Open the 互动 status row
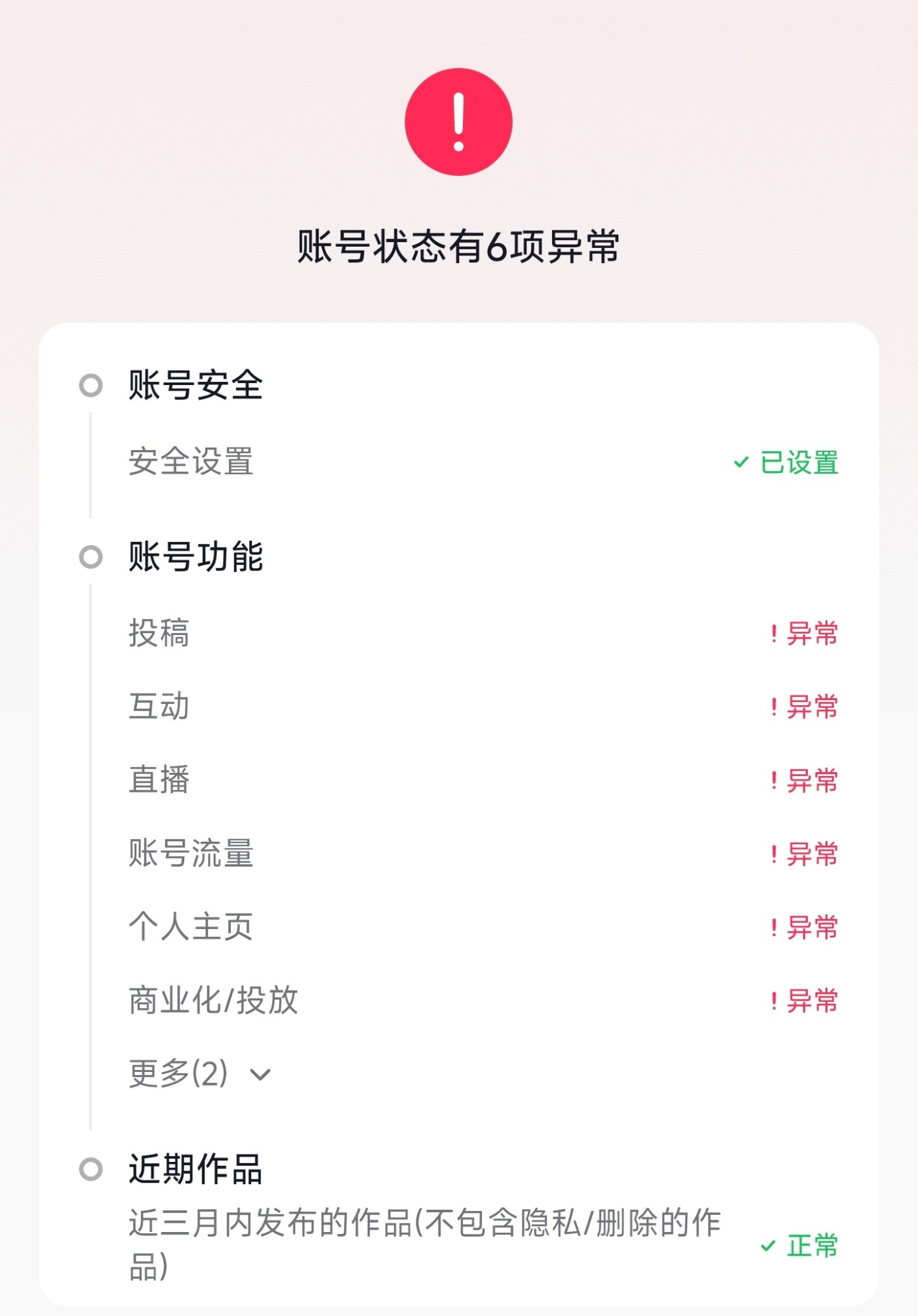 click(x=459, y=707)
